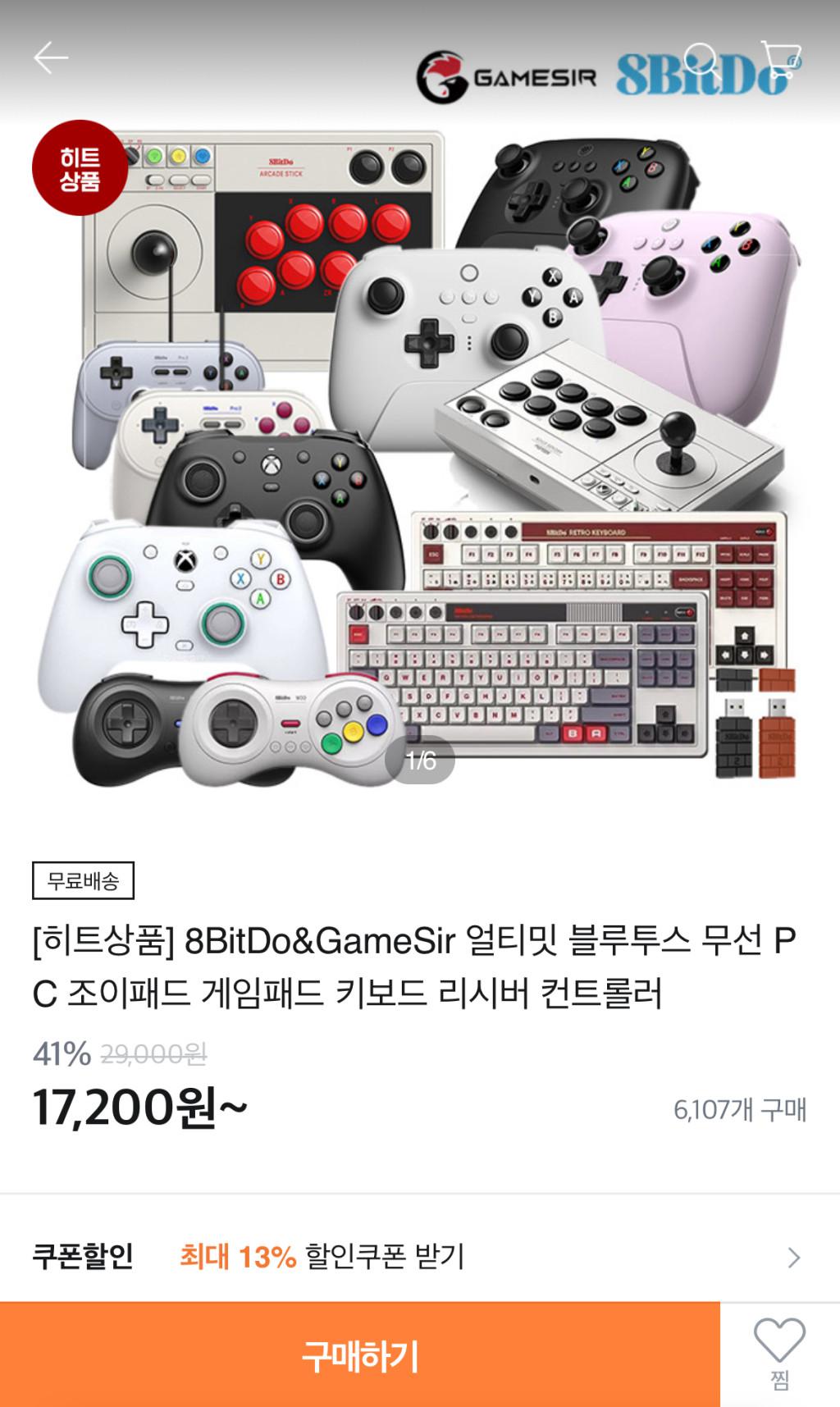The height and width of the screenshot is (1407, 840).
Task: Tap the 구매하기 purchase button
Action: click(x=360, y=1355)
